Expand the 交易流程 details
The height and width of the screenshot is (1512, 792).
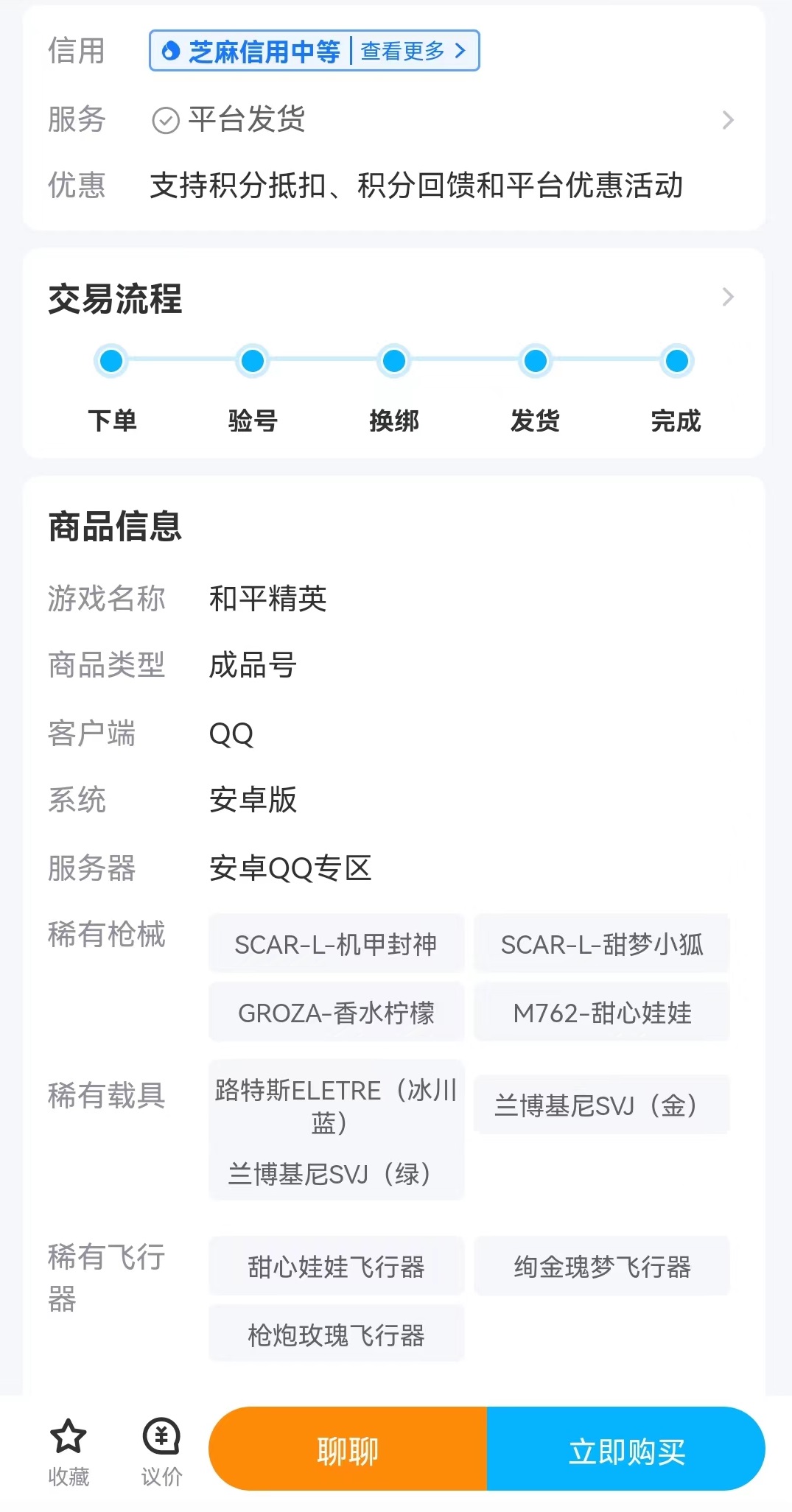pos(727,297)
